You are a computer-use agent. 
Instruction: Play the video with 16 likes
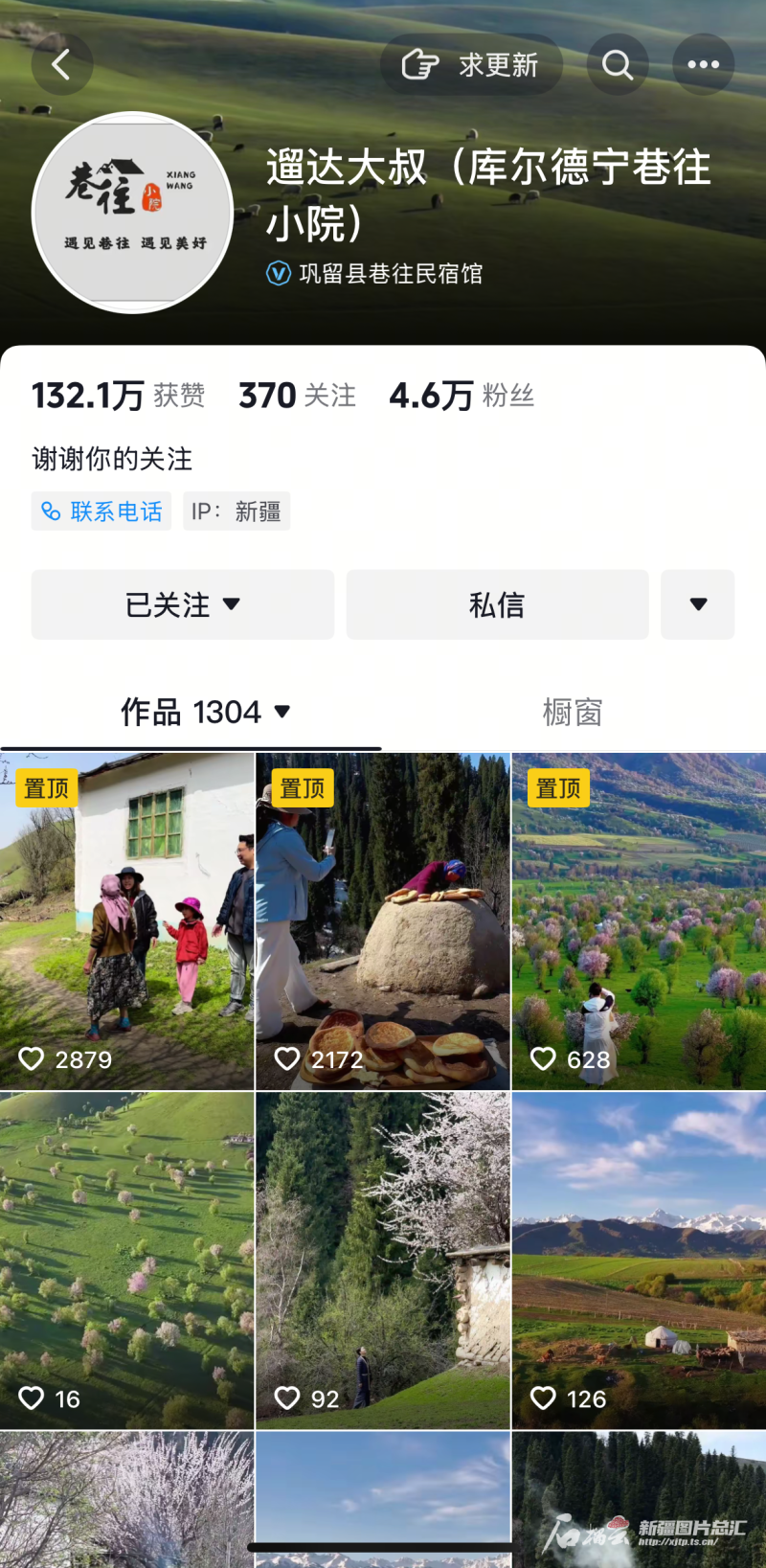point(126,1260)
